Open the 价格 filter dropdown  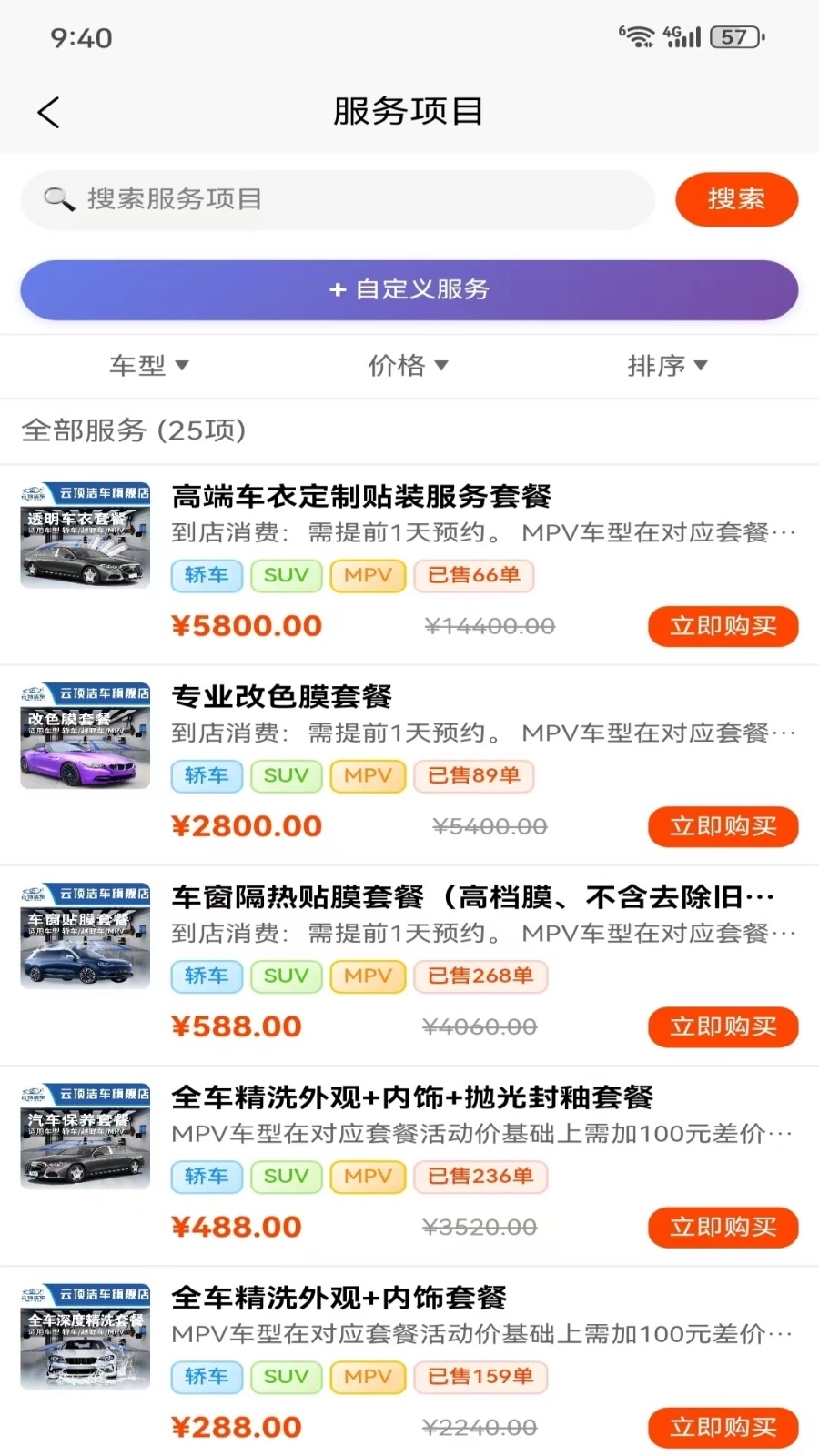(x=409, y=366)
